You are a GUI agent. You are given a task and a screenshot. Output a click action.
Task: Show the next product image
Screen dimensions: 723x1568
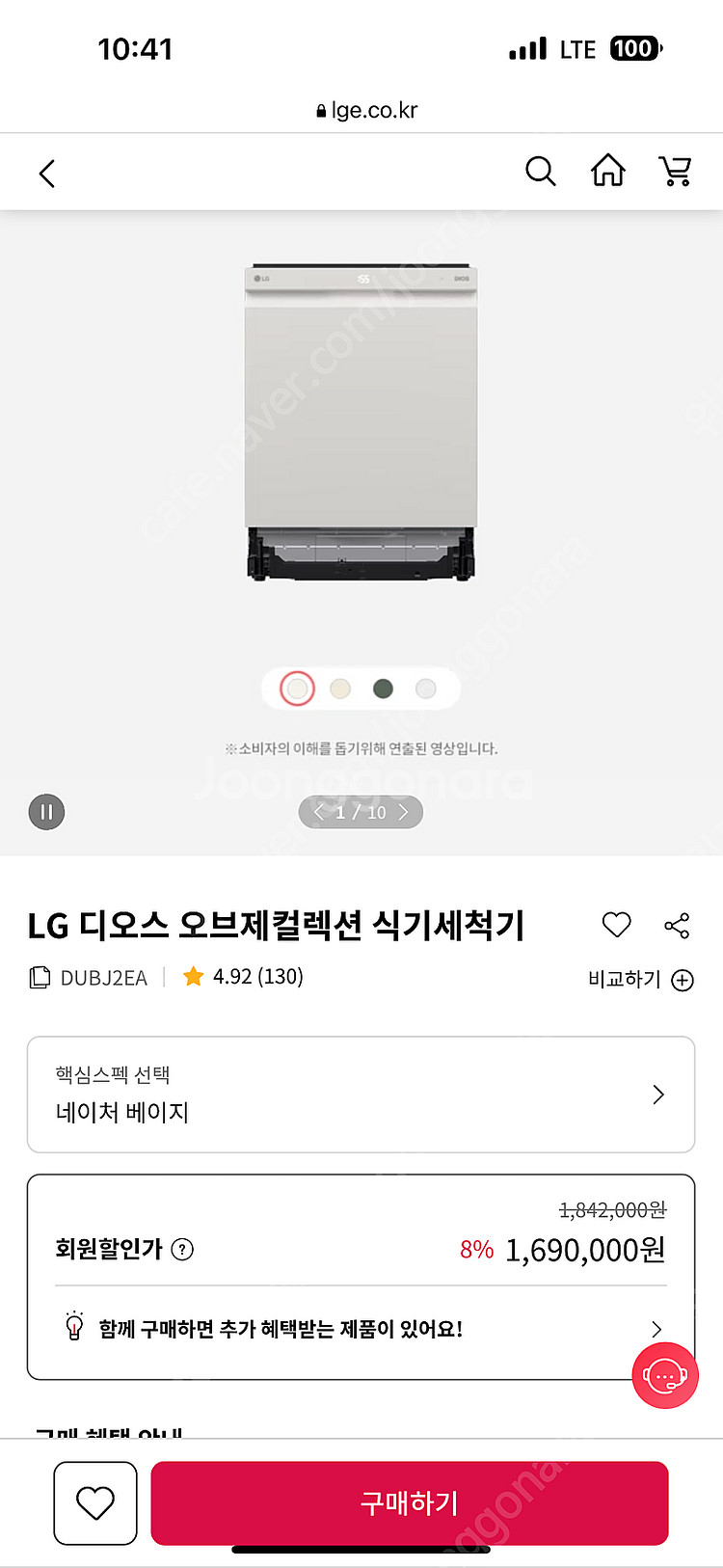[x=404, y=812]
